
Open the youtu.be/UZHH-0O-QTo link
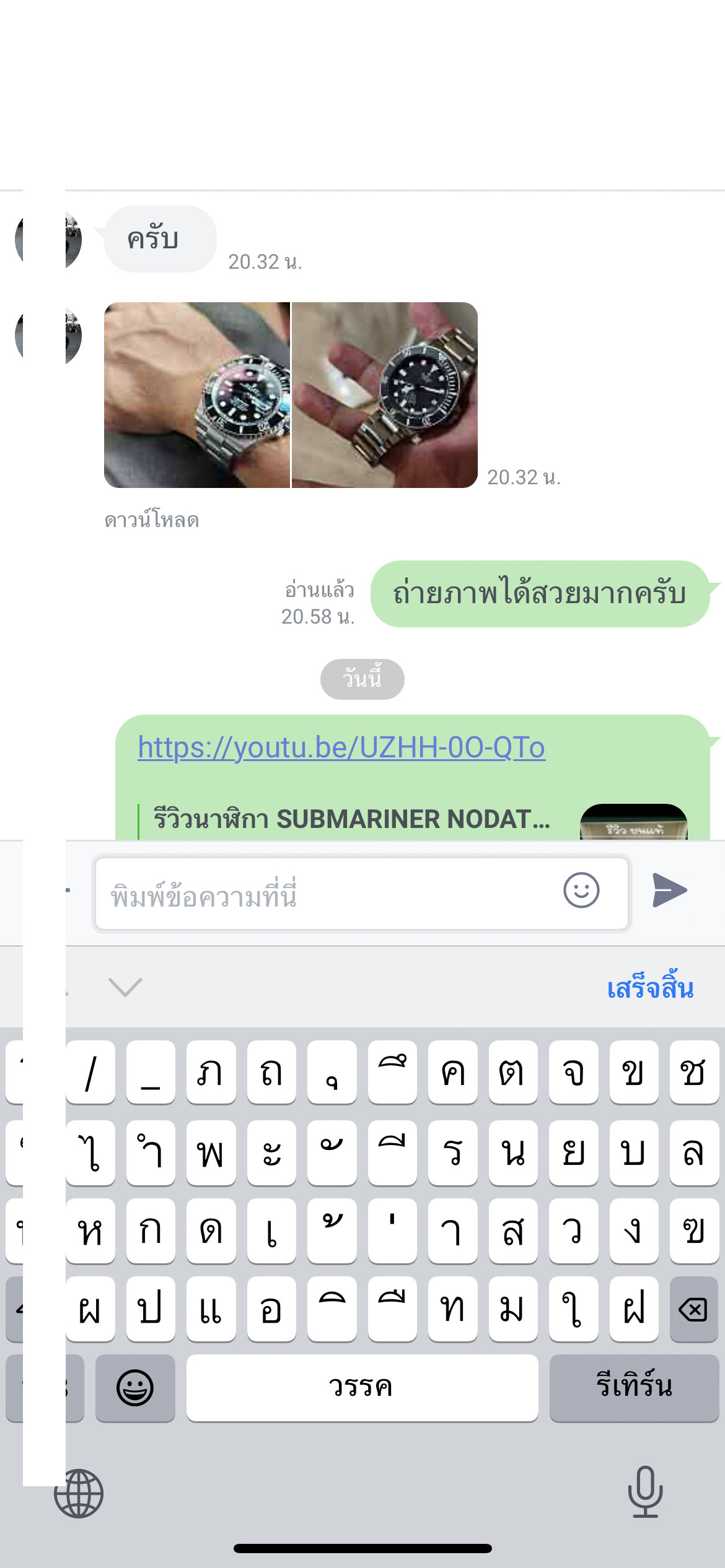tap(341, 747)
